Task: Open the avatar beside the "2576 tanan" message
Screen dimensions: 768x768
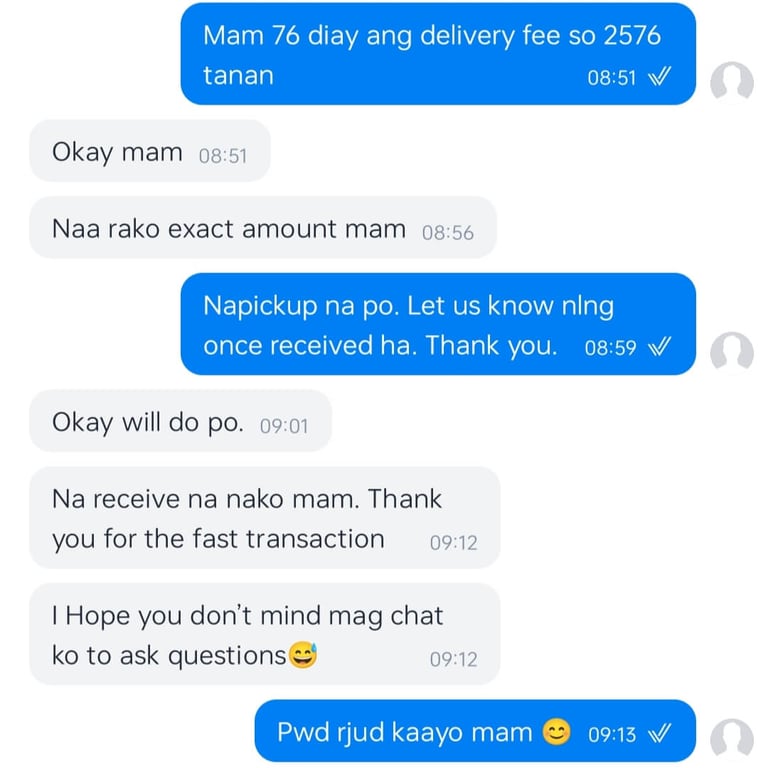Action: (x=731, y=81)
